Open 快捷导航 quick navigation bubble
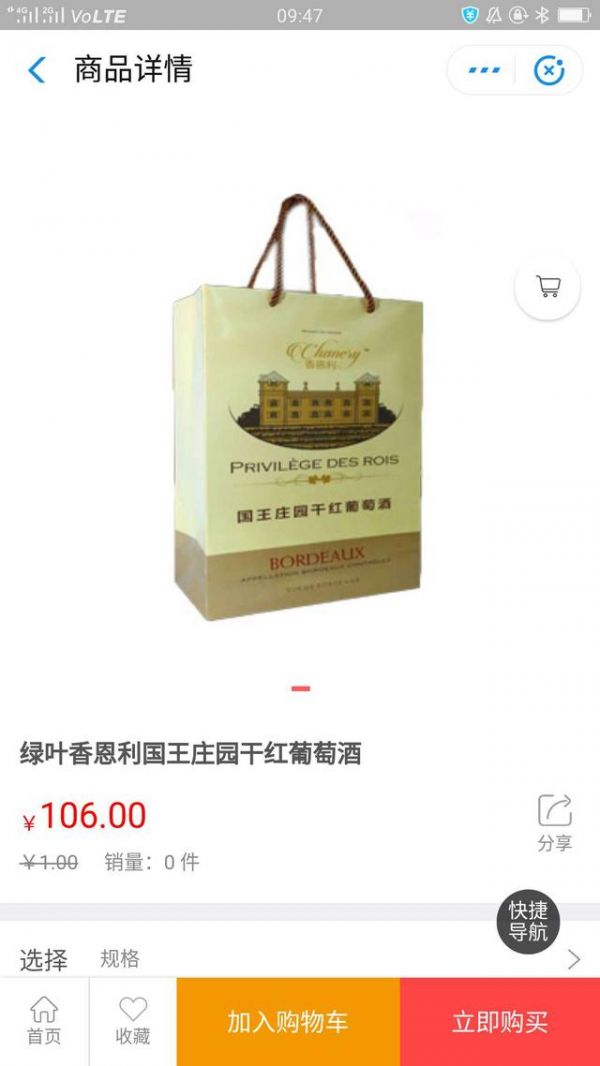 point(528,921)
